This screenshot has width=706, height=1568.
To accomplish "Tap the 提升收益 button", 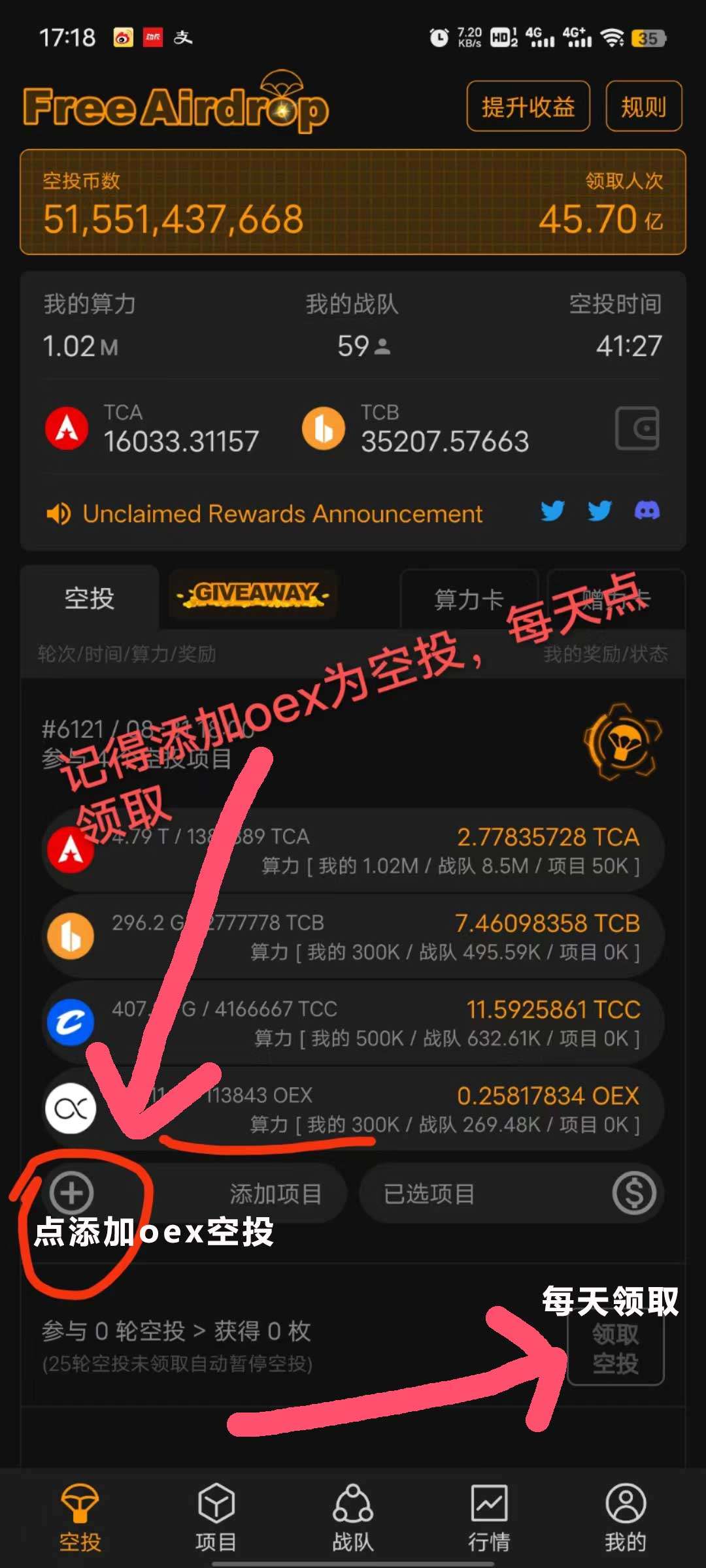I will [528, 106].
